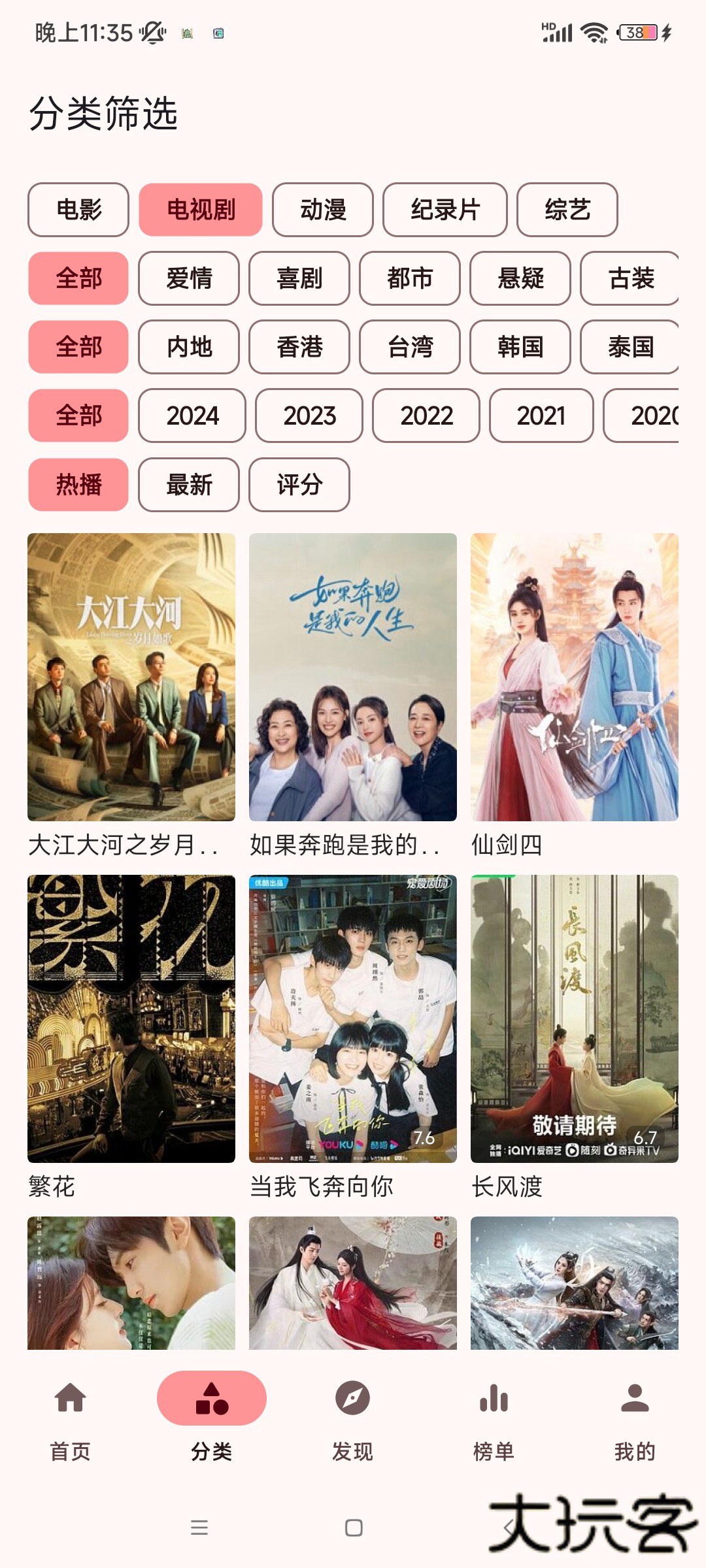Choose the 纪录片 category chip

click(x=445, y=210)
